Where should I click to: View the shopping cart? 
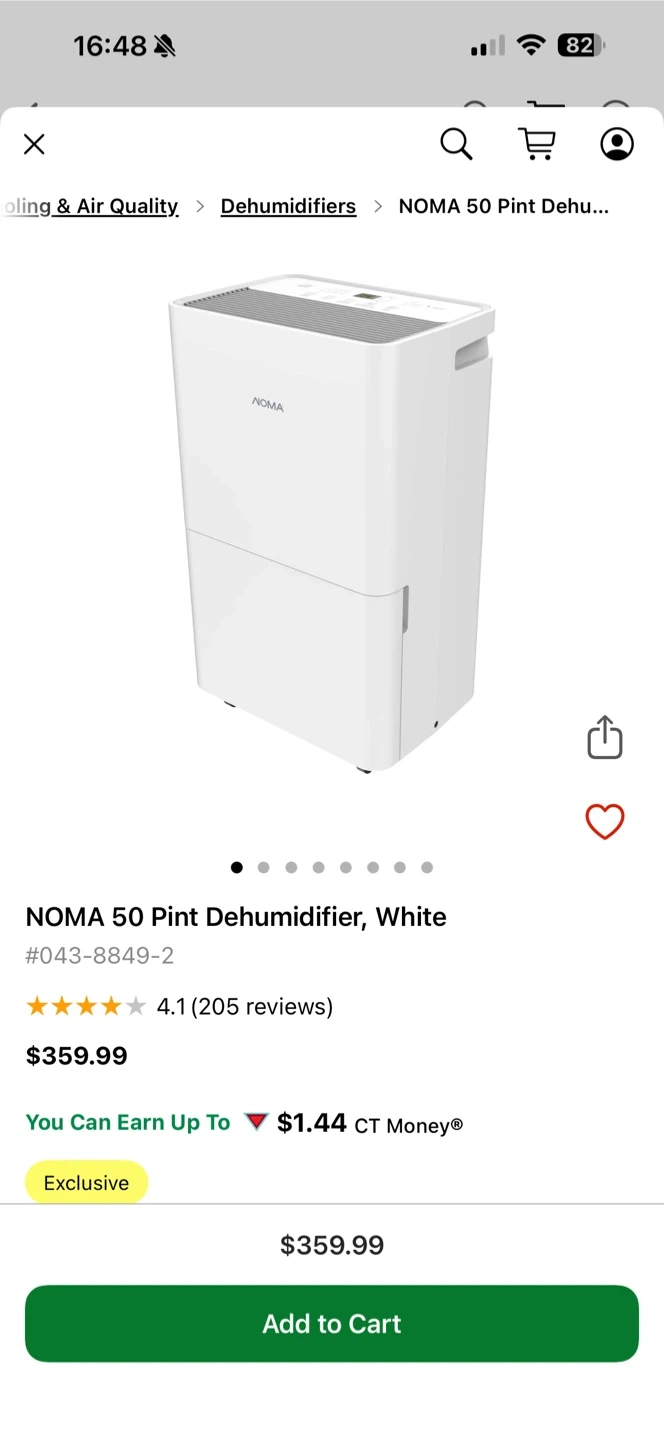point(537,144)
